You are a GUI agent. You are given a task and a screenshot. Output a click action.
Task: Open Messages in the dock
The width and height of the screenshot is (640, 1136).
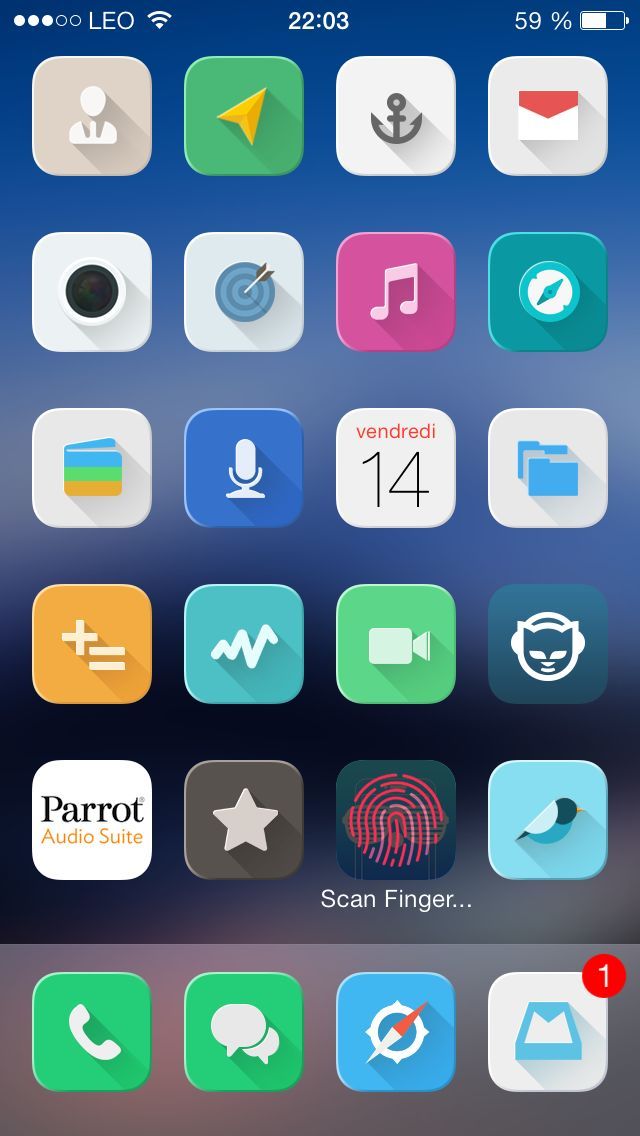pos(244,1032)
